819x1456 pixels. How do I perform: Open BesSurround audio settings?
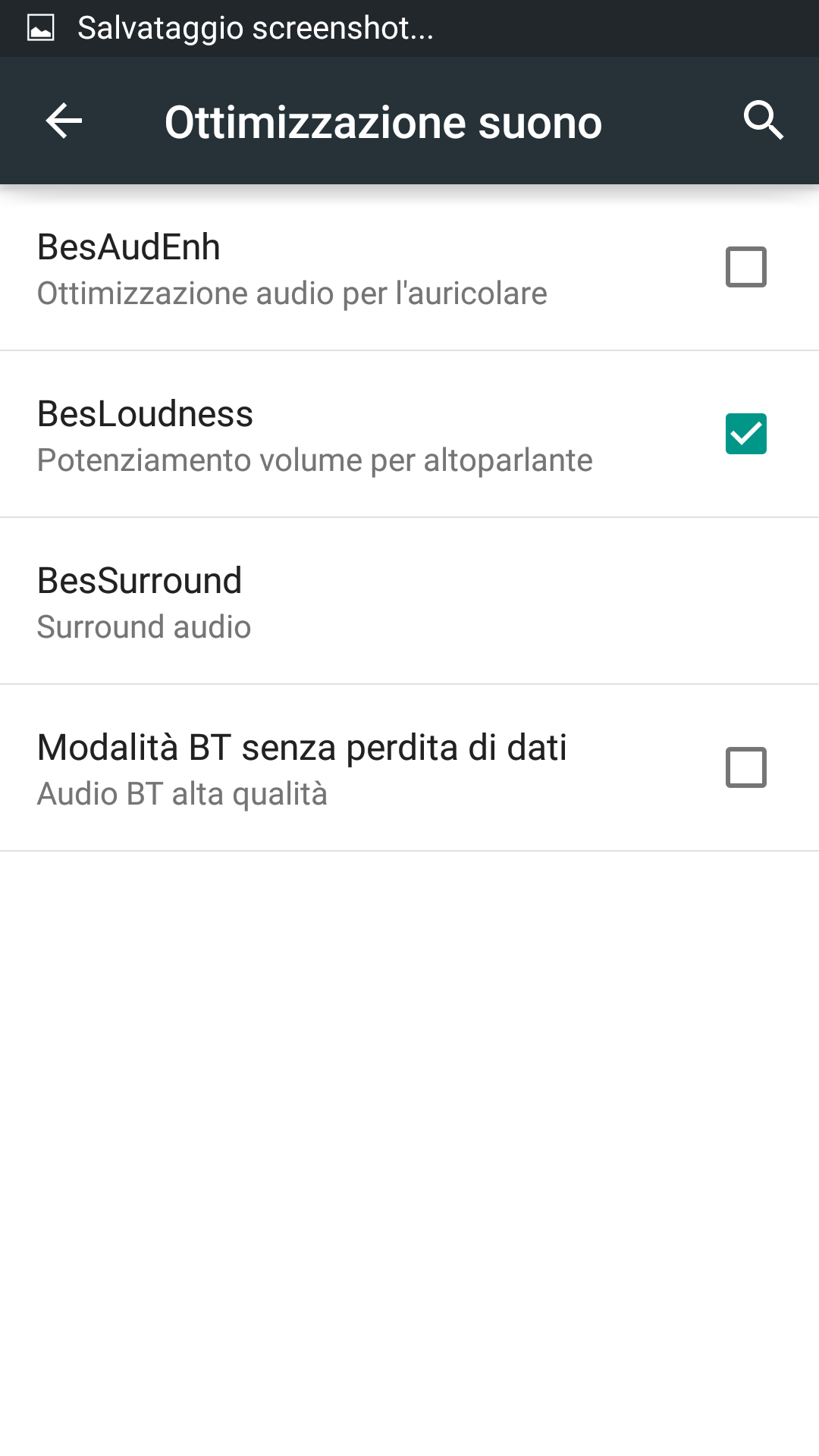tap(409, 601)
